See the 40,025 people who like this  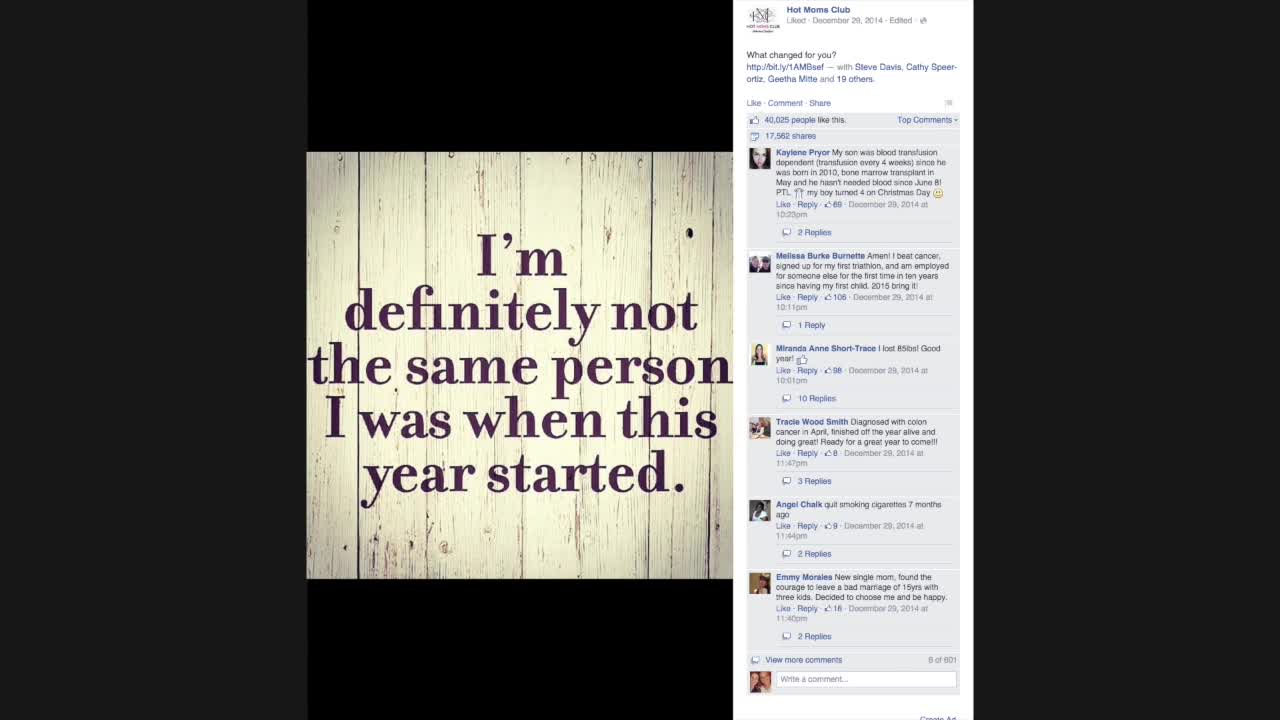click(790, 120)
